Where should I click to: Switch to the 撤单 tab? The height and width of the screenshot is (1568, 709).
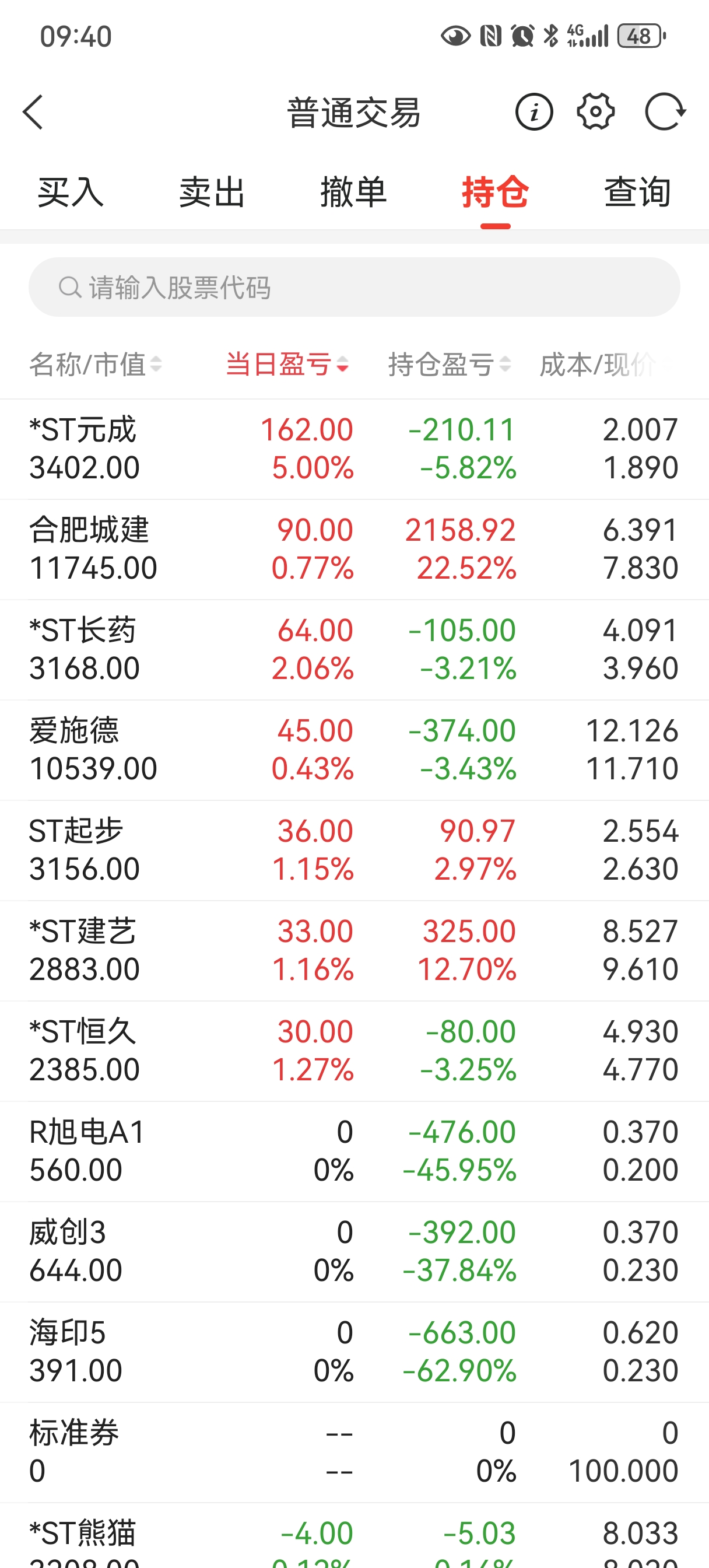353,192
